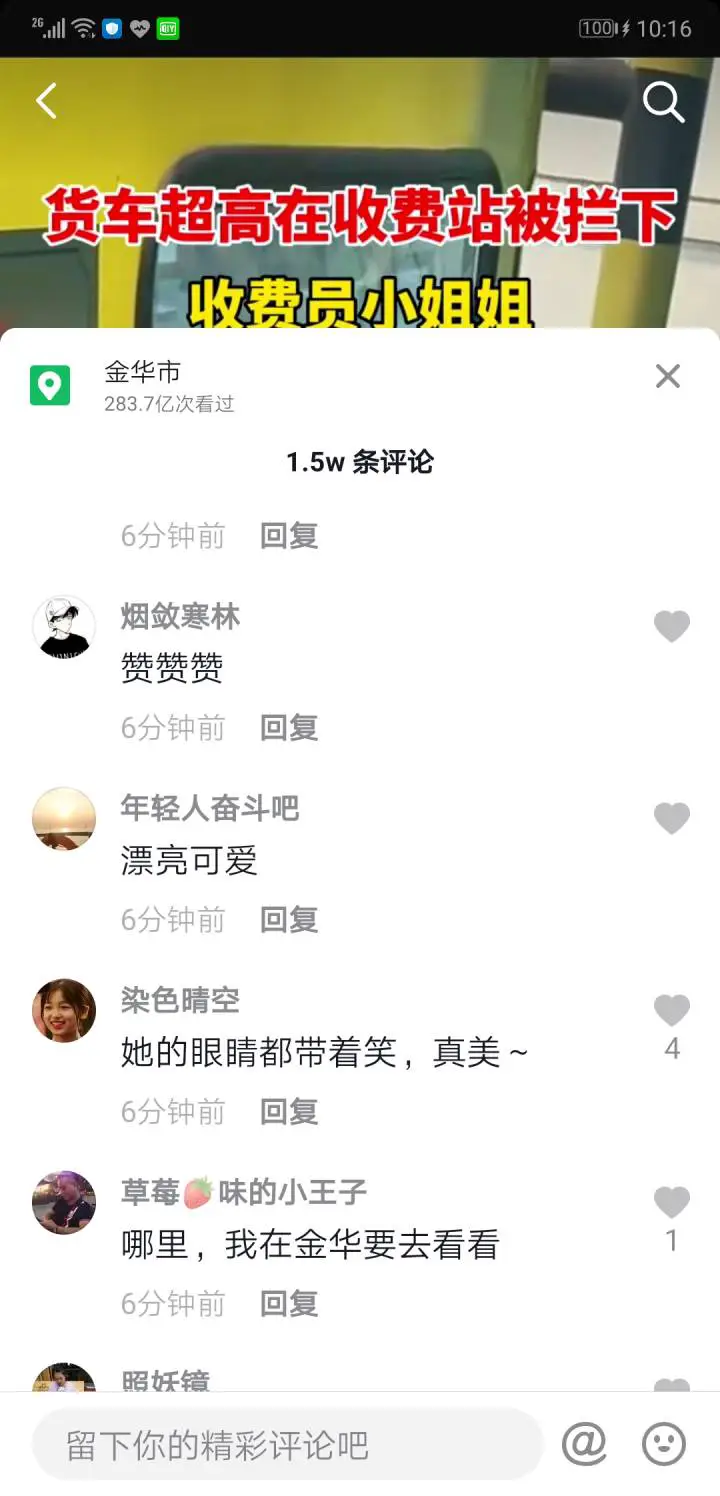Like 年轻人奋斗吧's comment
The height and width of the screenshot is (1496, 720).
point(672,819)
